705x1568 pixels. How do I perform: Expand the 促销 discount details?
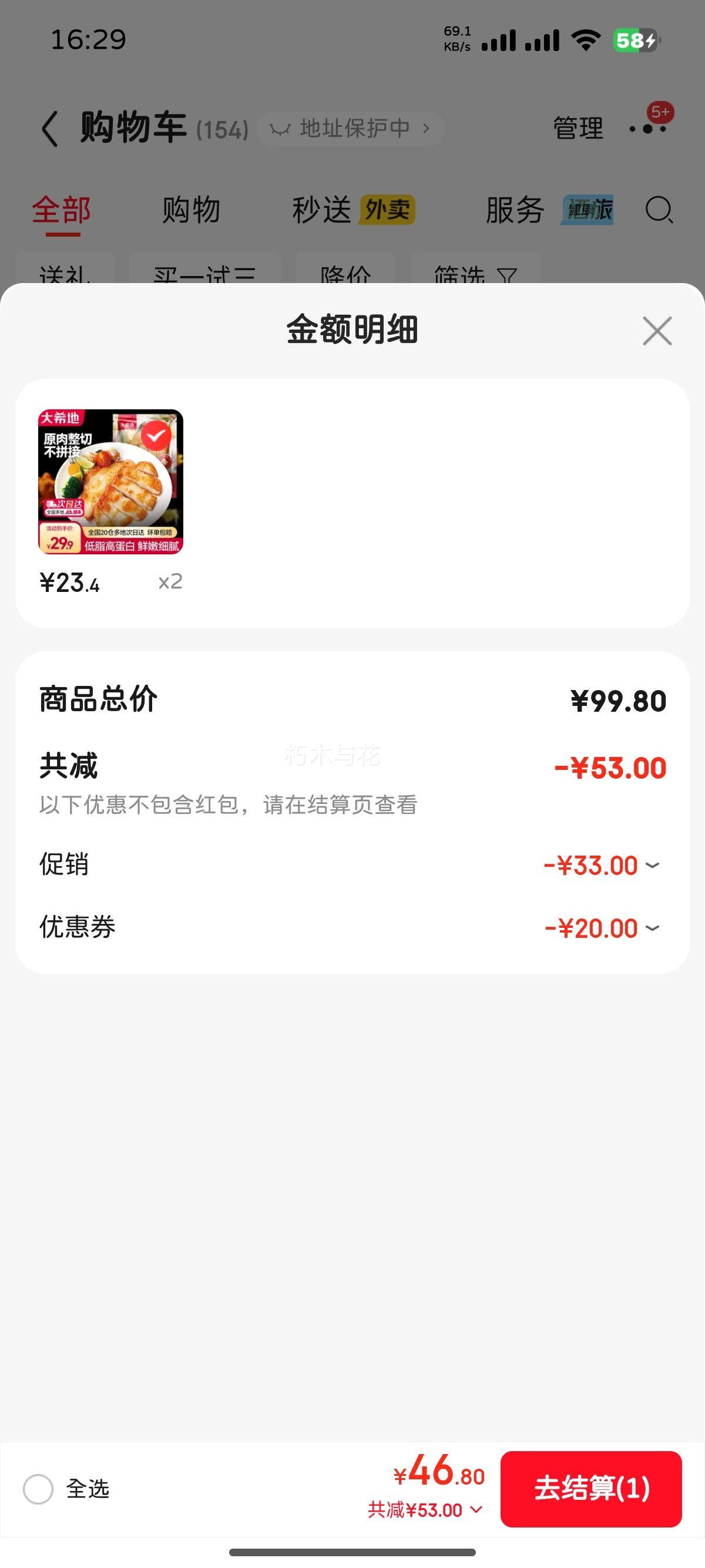pyautogui.click(x=653, y=866)
